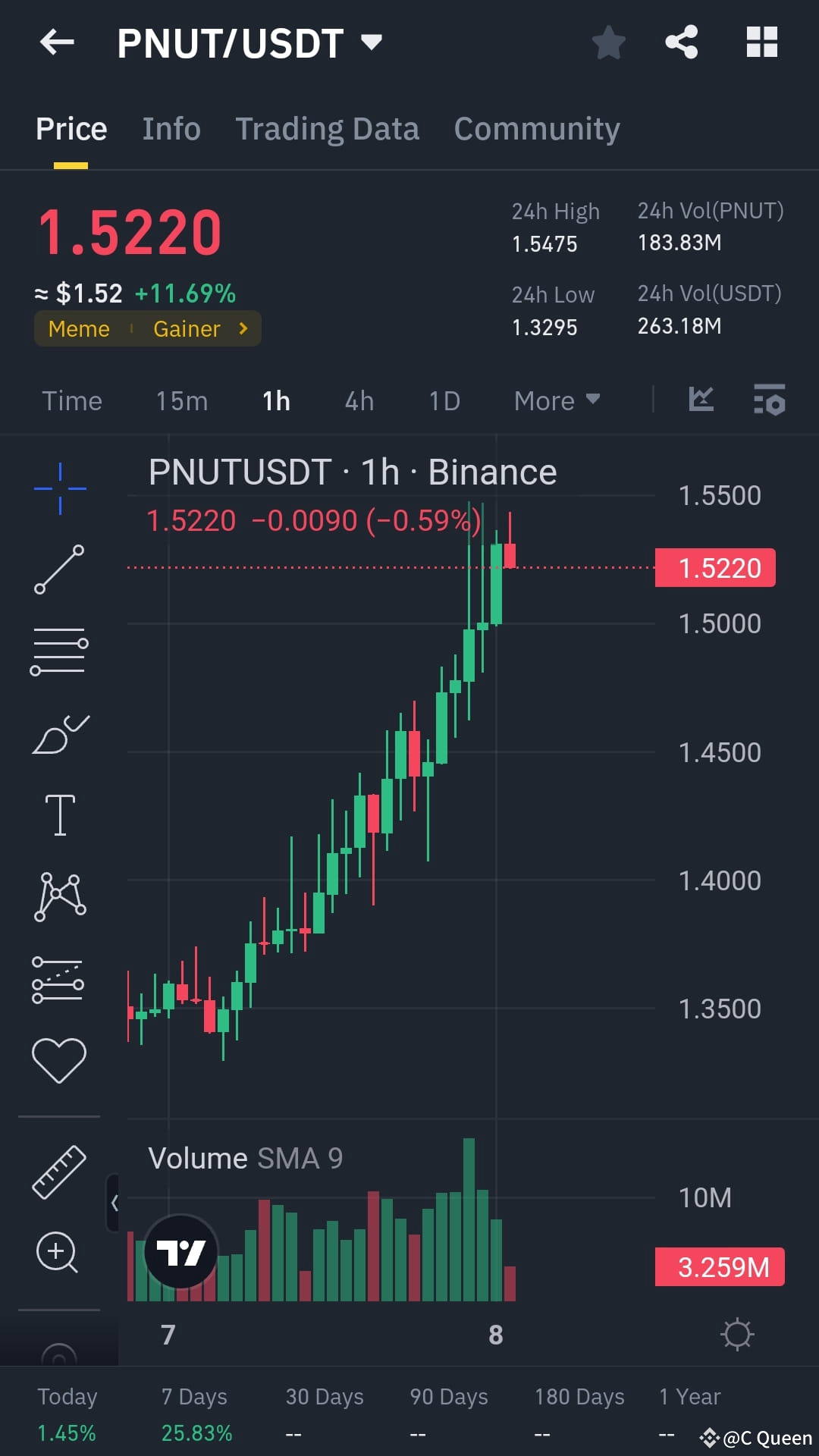Expand the More timeframe options

pos(556,400)
